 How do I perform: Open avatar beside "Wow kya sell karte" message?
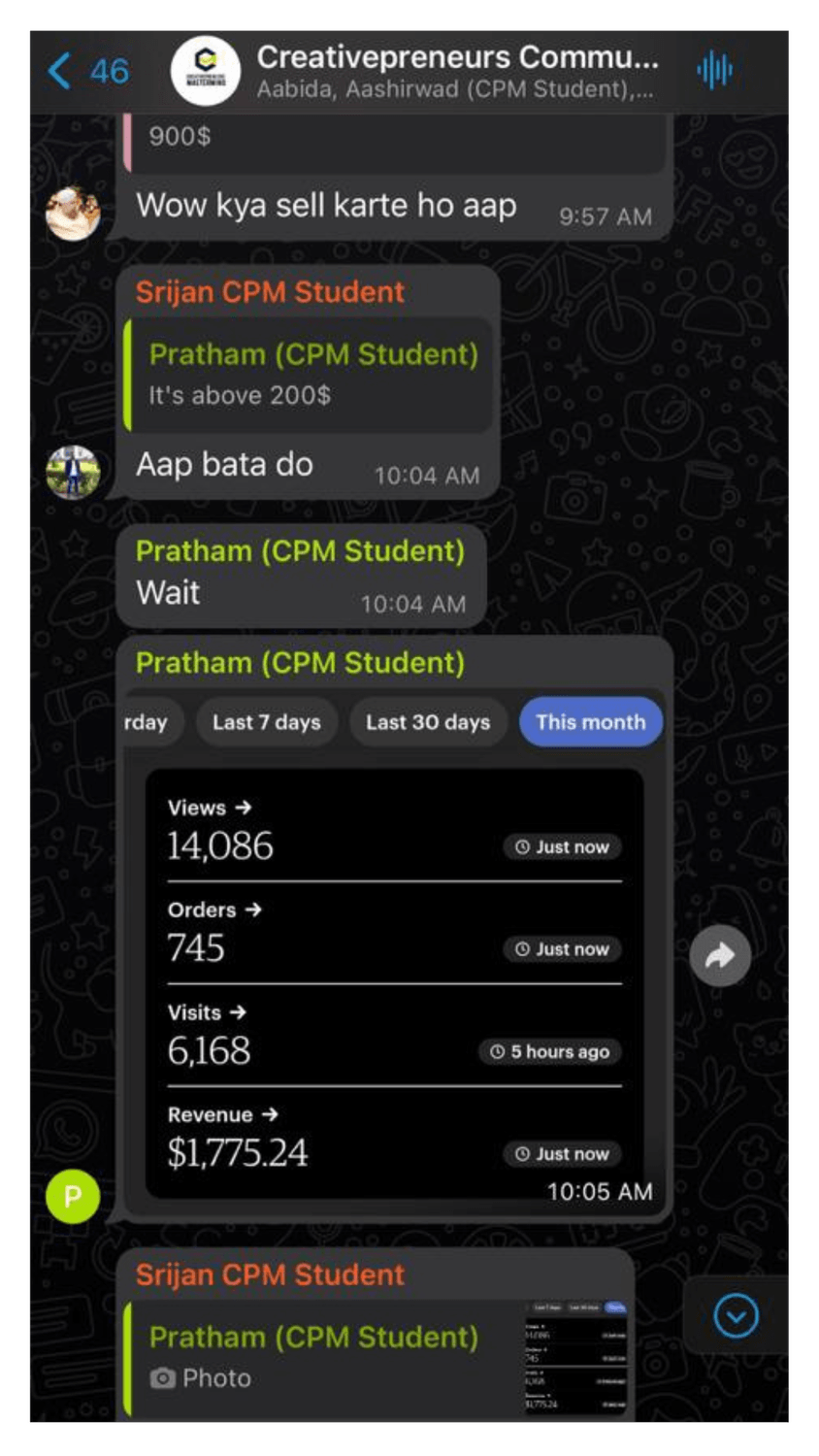[x=73, y=213]
